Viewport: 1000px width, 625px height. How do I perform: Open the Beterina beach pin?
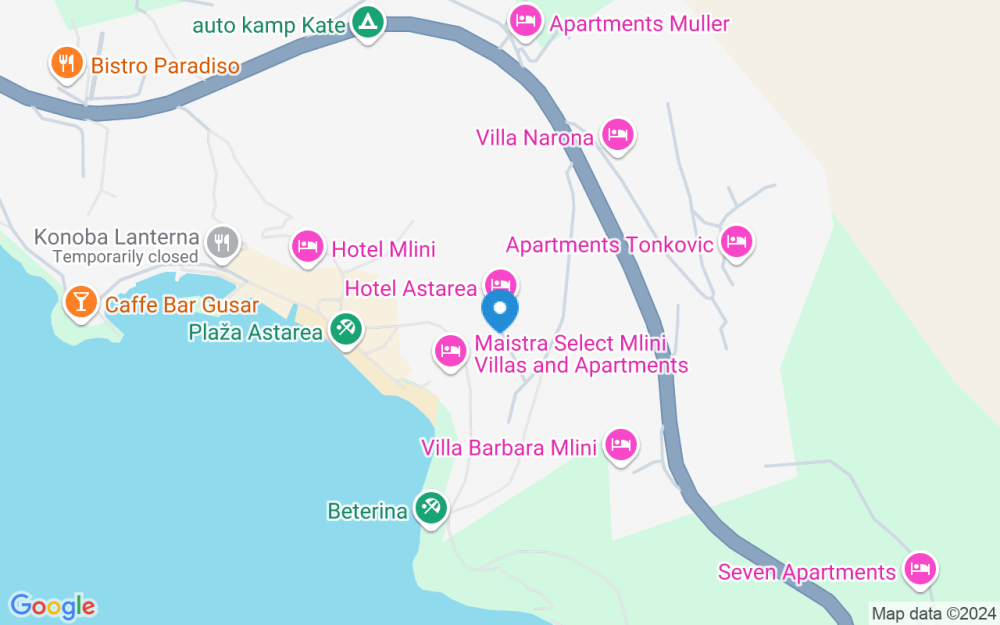(430, 509)
